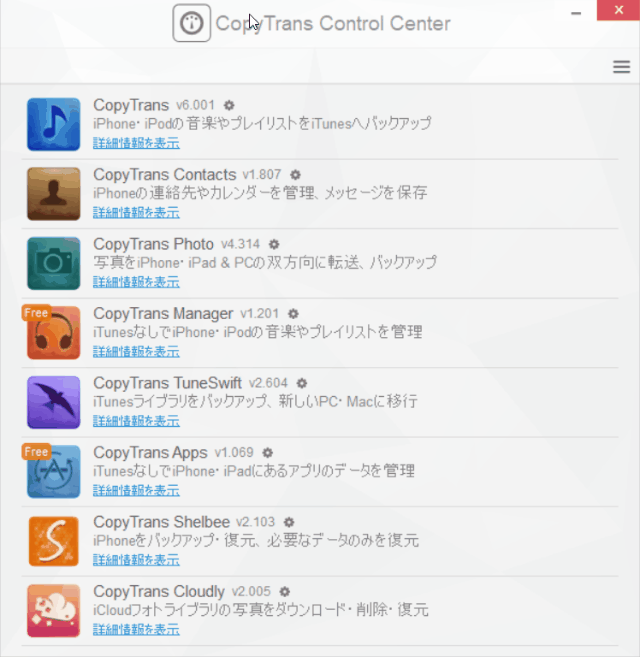Open gear icon beside CopyTrans Shelbee

tap(290, 522)
